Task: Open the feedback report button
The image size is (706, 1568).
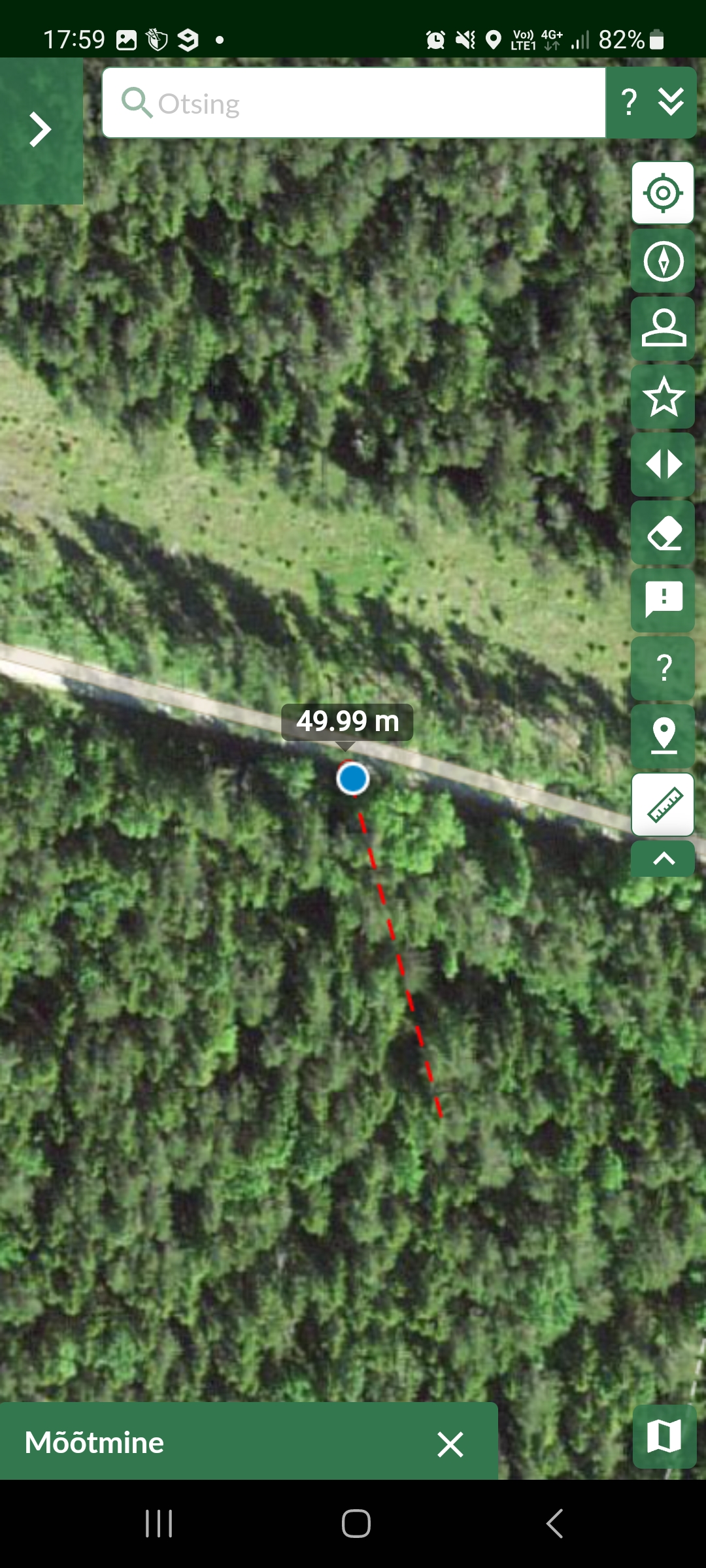Action: tap(663, 601)
